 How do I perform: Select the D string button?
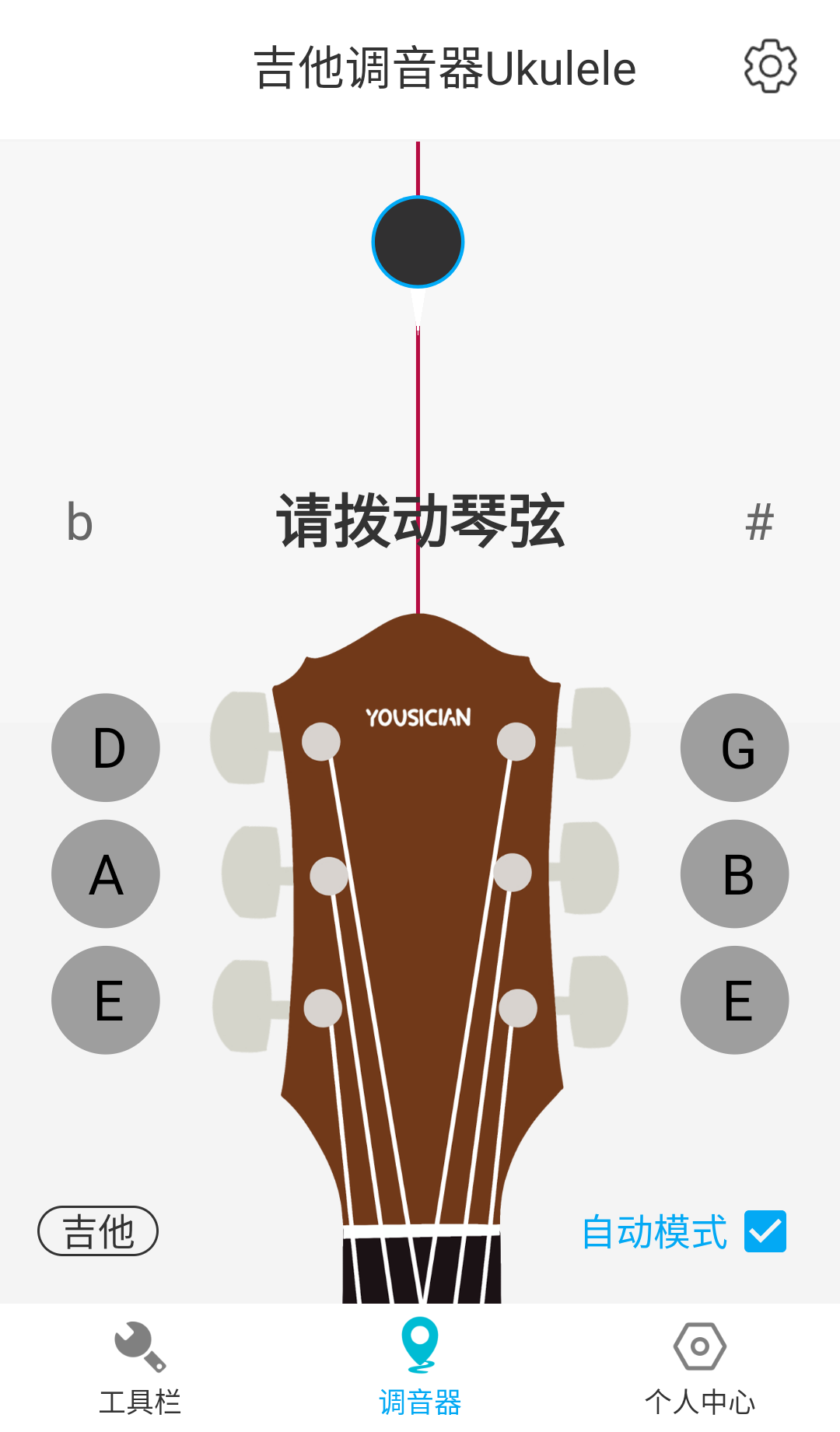click(106, 748)
